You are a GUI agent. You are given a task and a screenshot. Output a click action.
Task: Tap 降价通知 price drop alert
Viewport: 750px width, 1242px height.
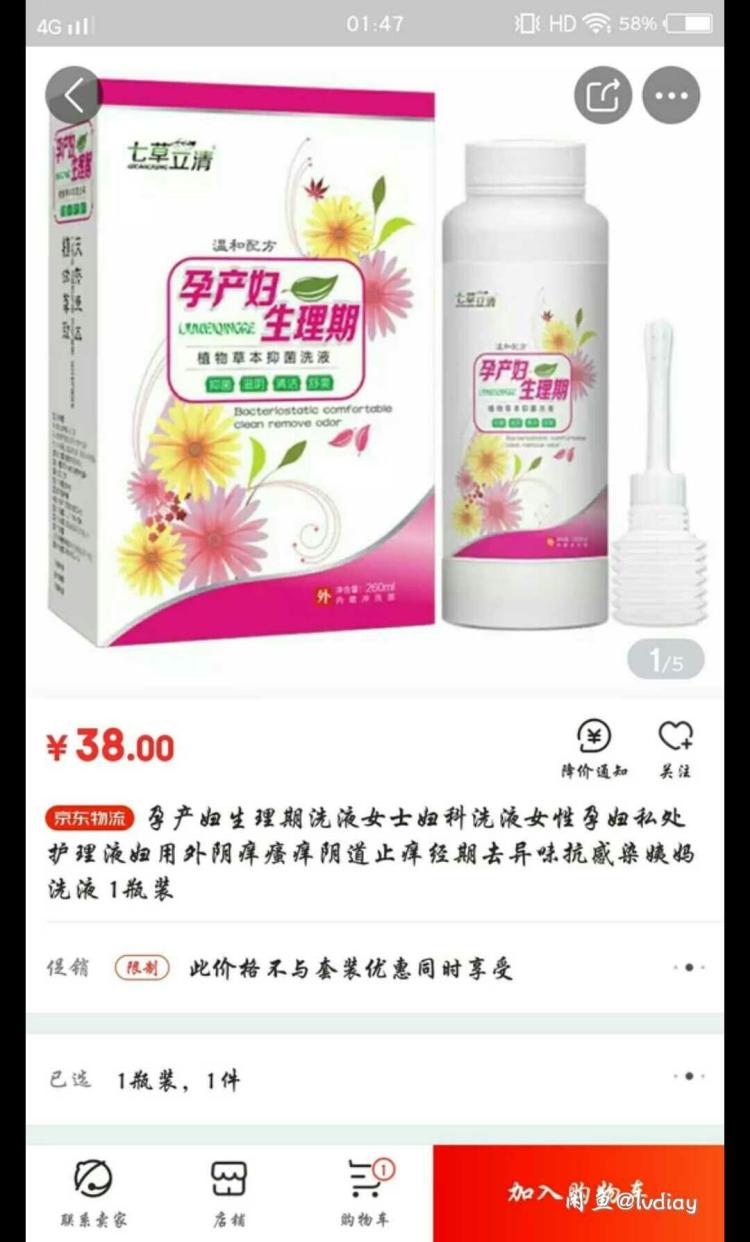[594, 748]
